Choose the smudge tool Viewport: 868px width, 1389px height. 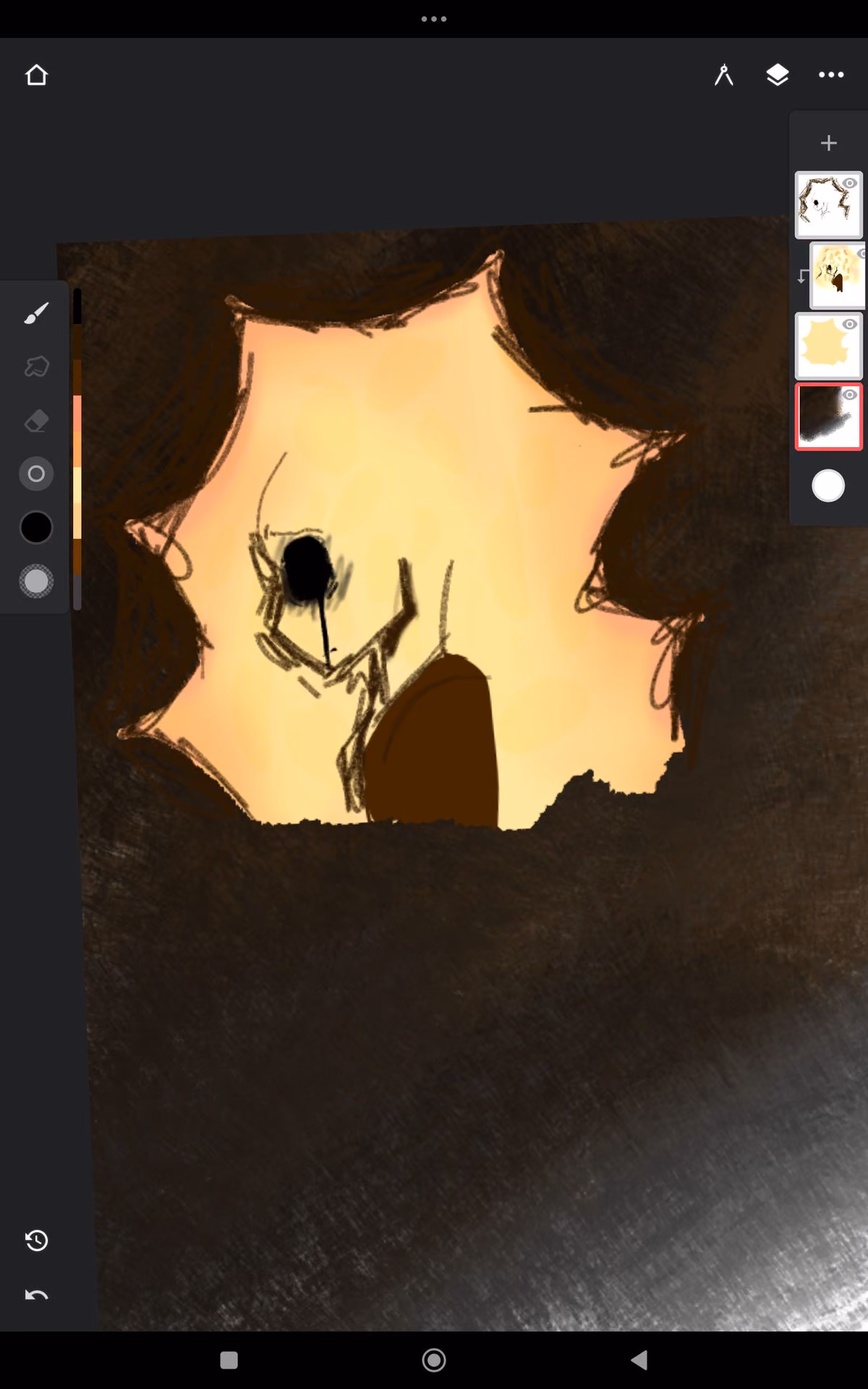click(x=36, y=367)
